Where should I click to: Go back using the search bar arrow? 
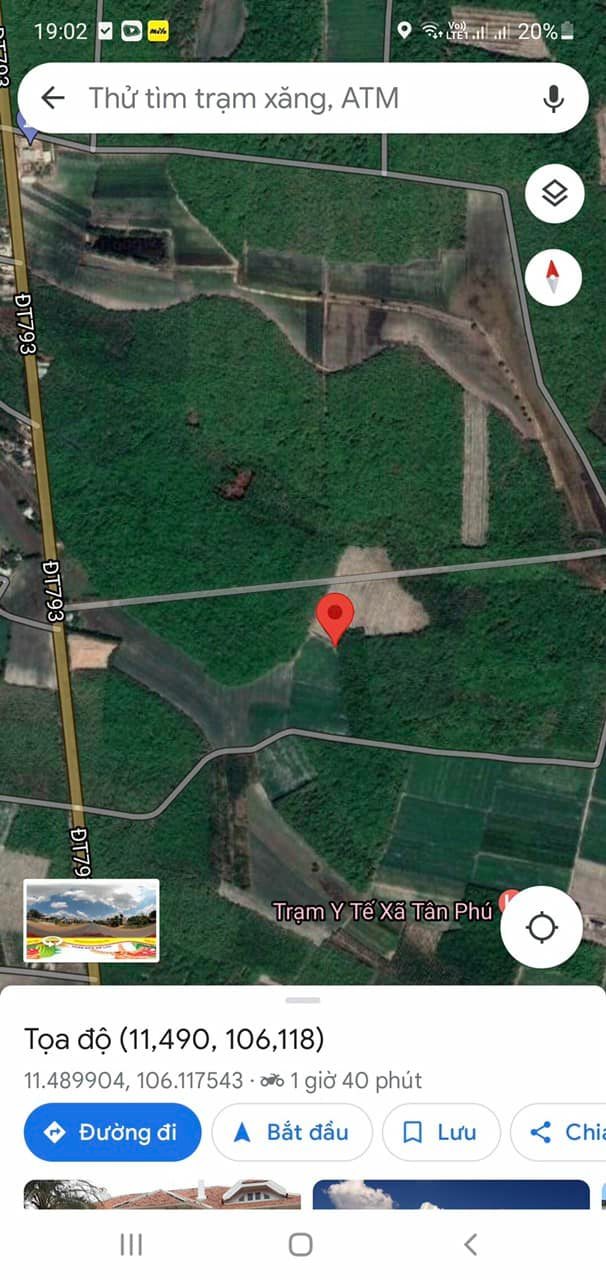(x=52, y=98)
